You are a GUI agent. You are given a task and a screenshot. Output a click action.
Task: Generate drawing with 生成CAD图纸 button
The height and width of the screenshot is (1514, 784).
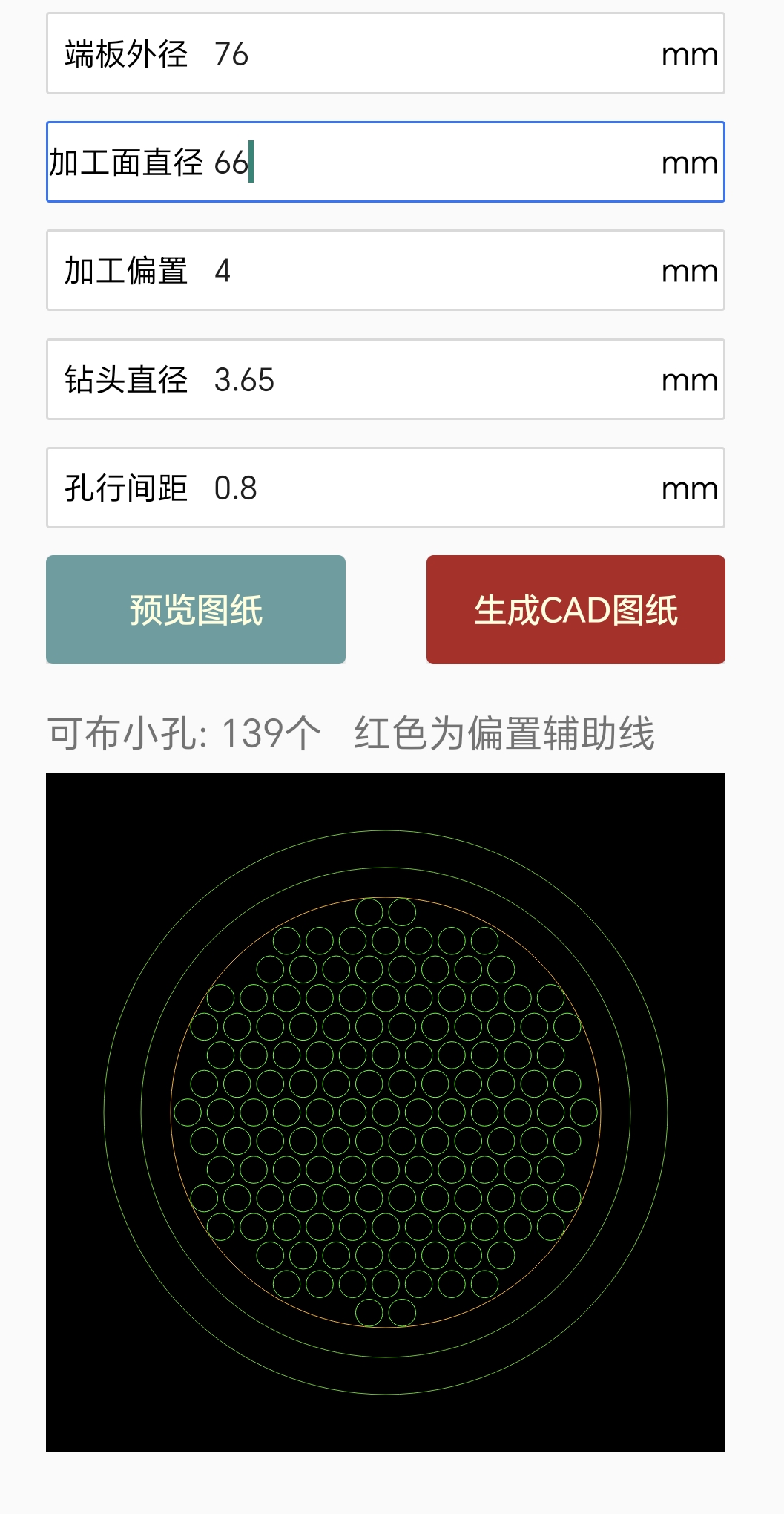click(x=576, y=610)
